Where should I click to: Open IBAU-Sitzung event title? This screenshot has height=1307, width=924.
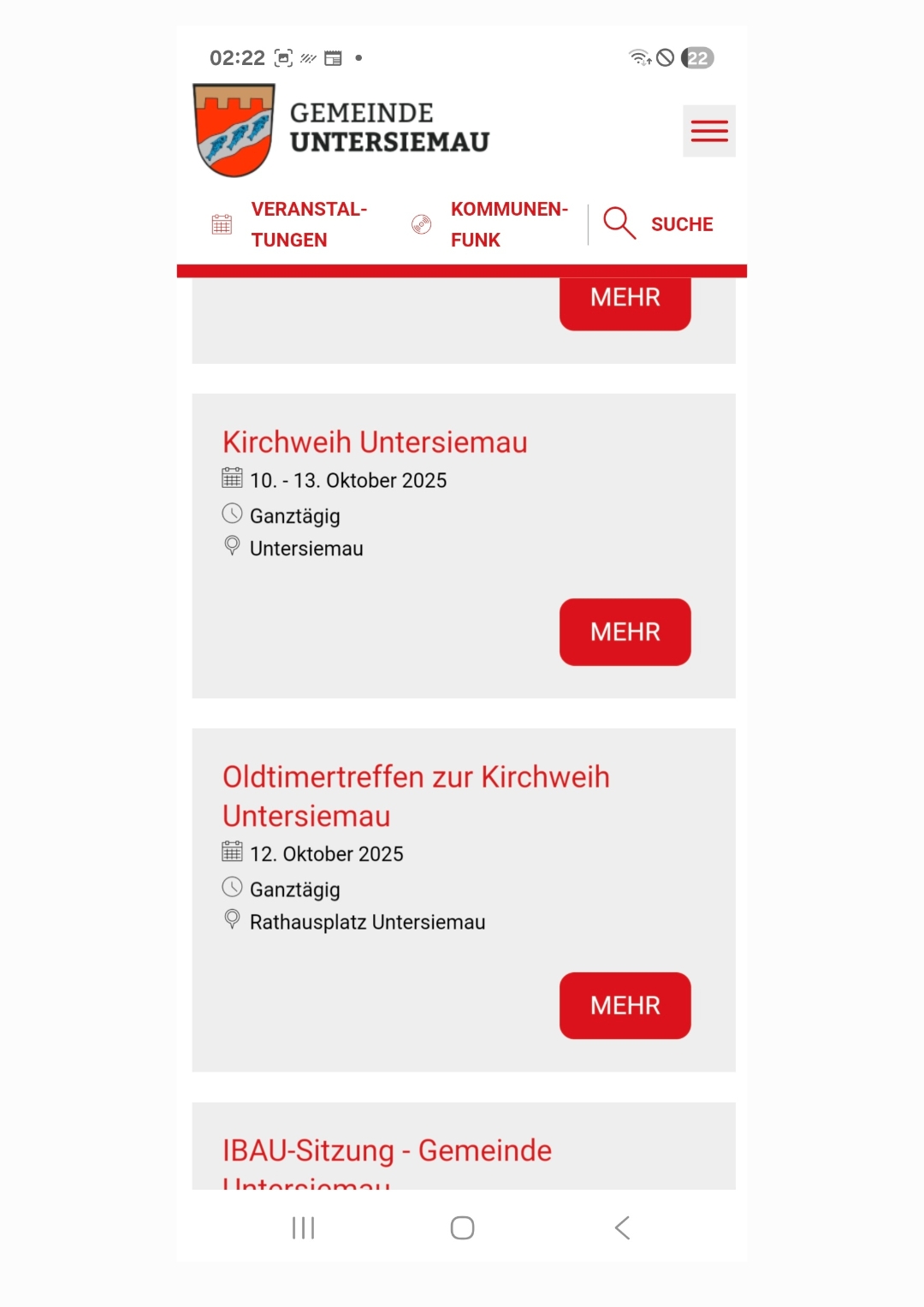point(387,1151)
